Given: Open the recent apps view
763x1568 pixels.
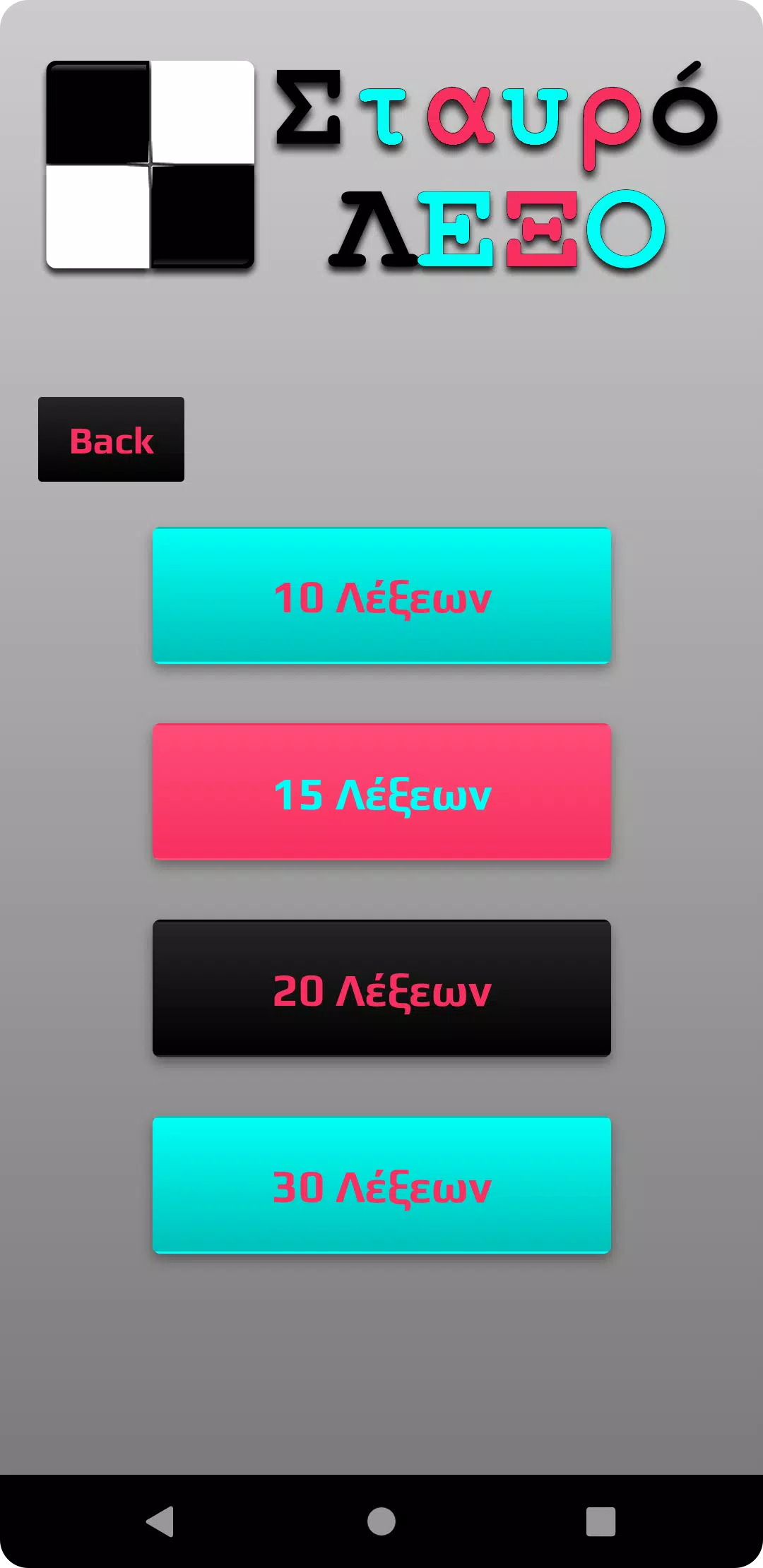Looking at the screenshot, I should pyautogui.click(x=601, y=1521).
